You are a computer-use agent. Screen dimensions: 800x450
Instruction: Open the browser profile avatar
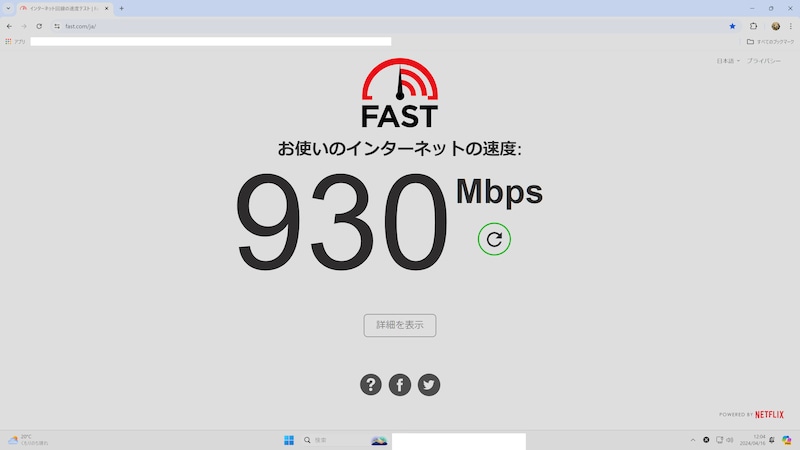pyautogui.click(x=775, y=26)
